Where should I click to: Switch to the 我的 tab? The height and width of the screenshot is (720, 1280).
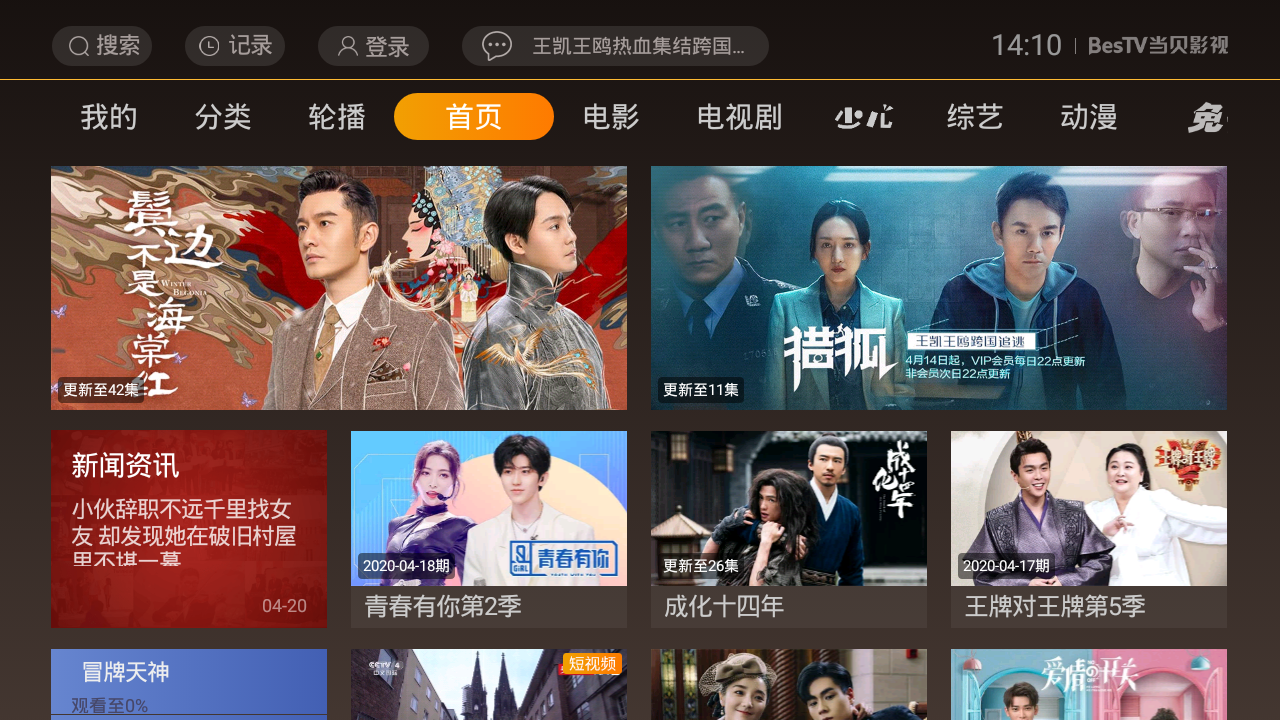click(x=109, y=117)
